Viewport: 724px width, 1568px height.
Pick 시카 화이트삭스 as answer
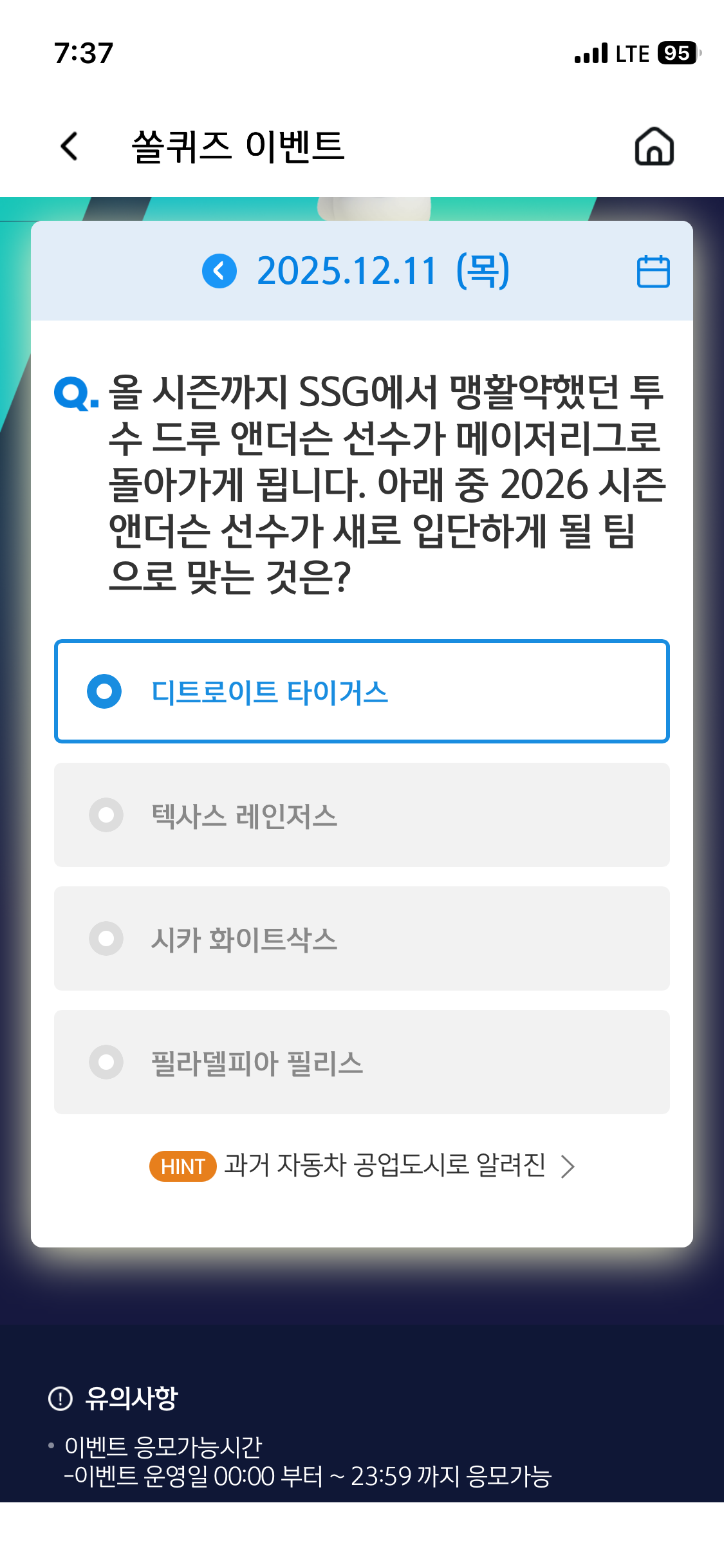362,938
